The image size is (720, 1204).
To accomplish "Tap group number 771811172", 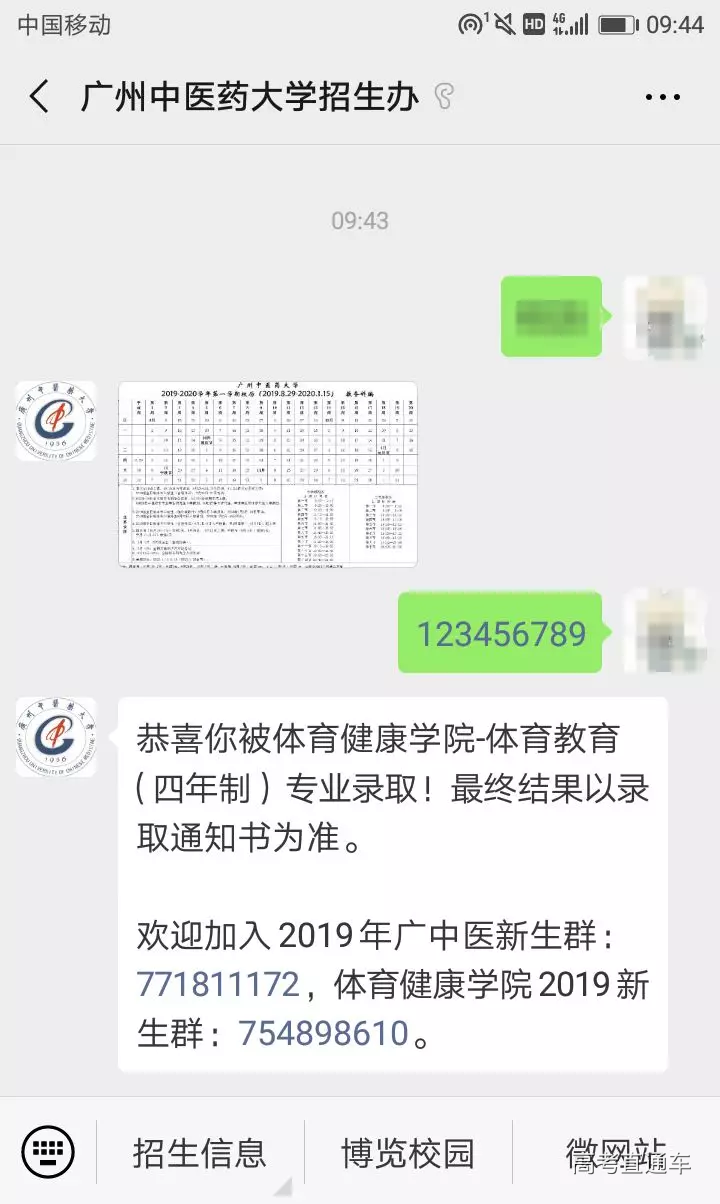I will pyautogui.click(x=218, y=985).
